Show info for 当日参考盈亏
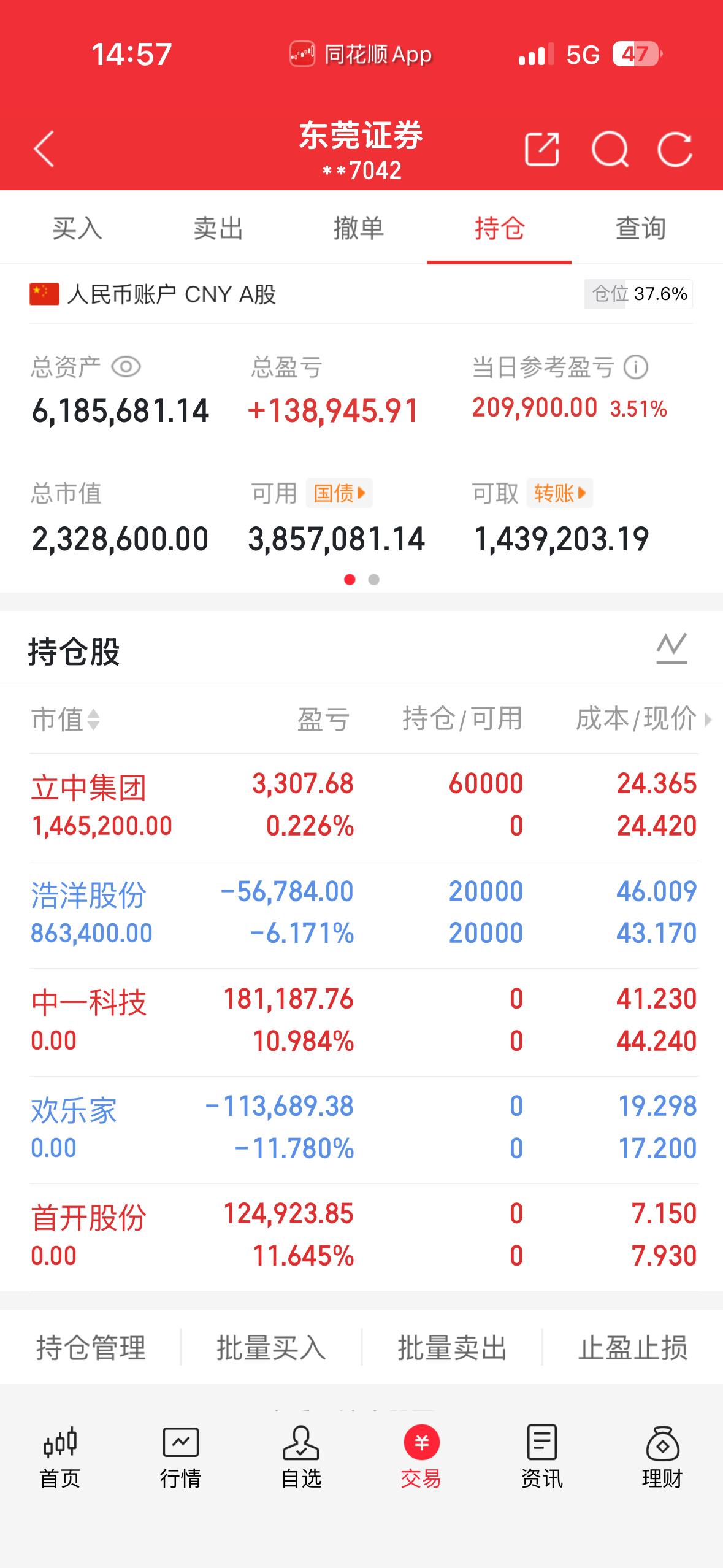The width and height of the screenshot is (723, 1568). pyautogui.click(x=636, y=367)
